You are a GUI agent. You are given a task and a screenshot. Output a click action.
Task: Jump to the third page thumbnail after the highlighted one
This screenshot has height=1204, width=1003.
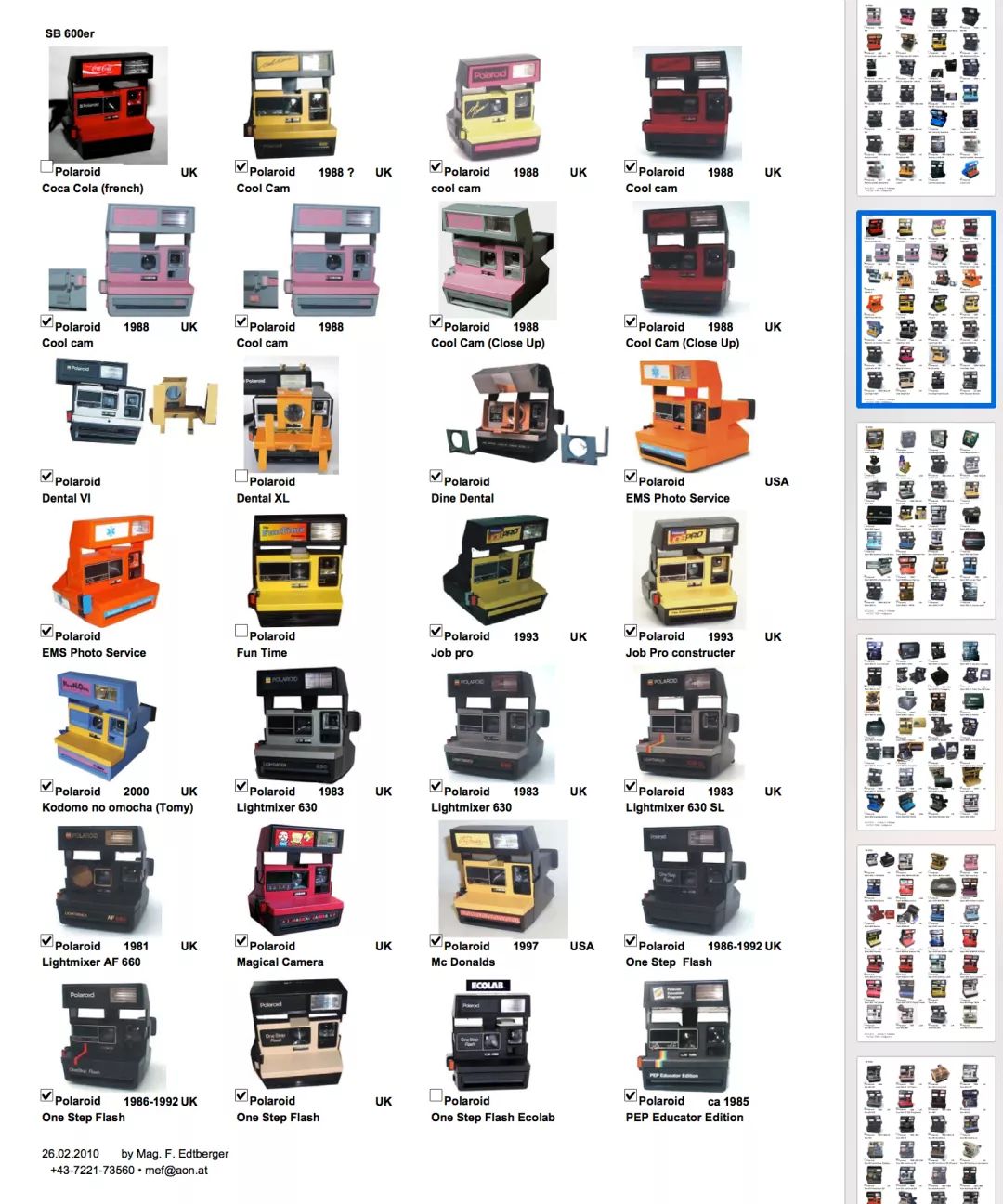(x=925, y=943)
